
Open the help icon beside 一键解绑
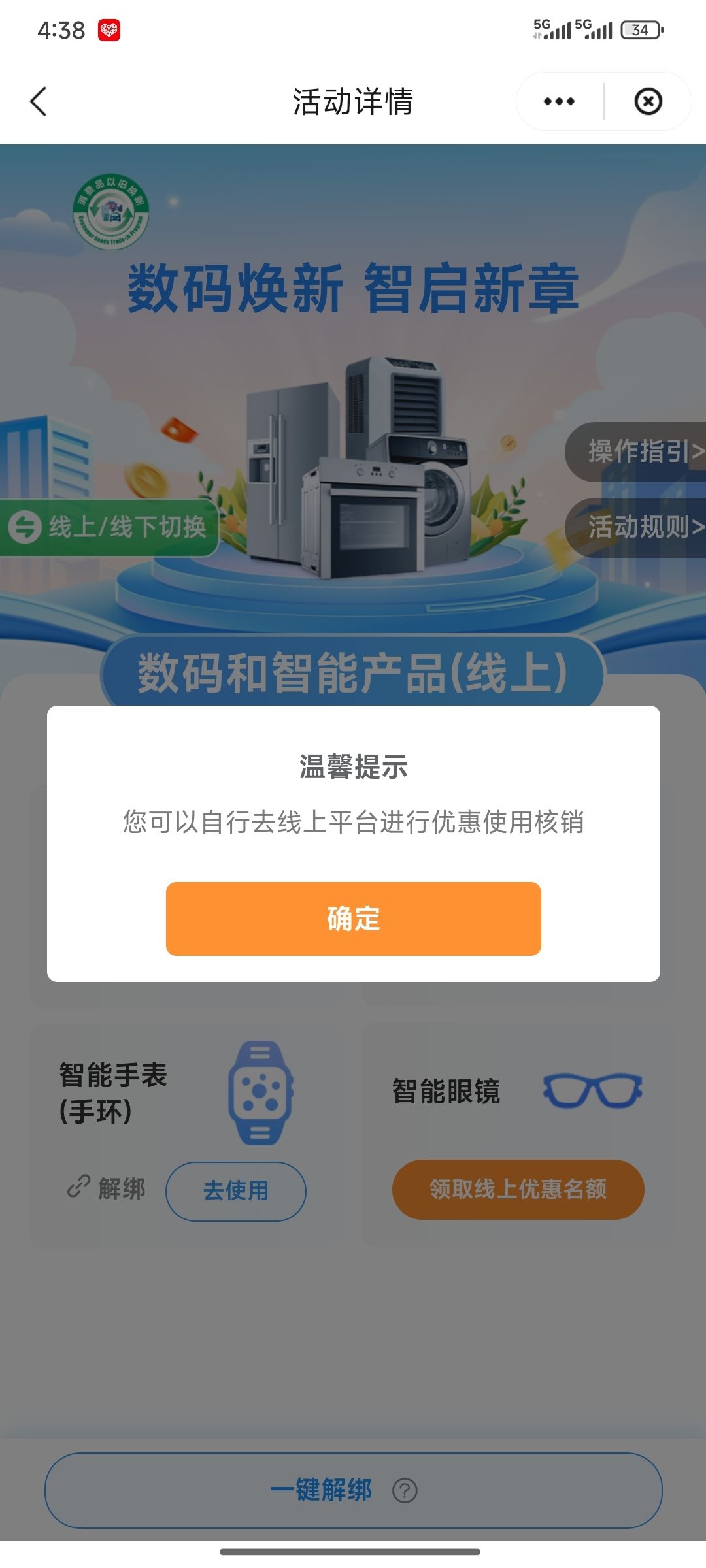[405, 1490]
